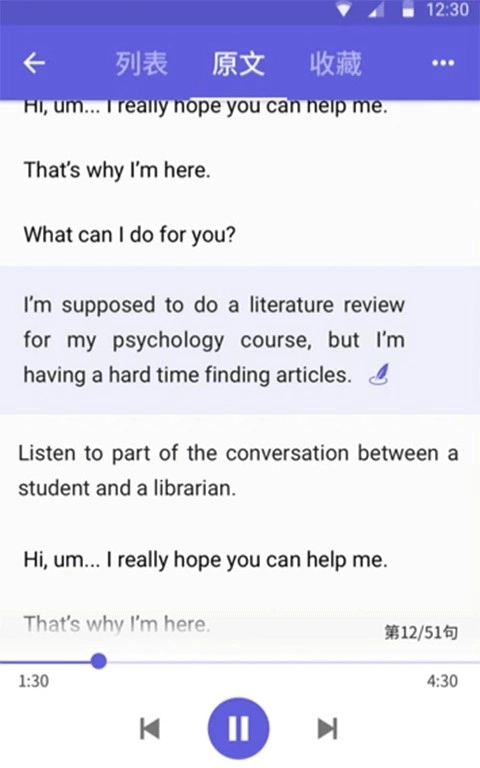Go back using the top-left arrow

coord(34,63)
